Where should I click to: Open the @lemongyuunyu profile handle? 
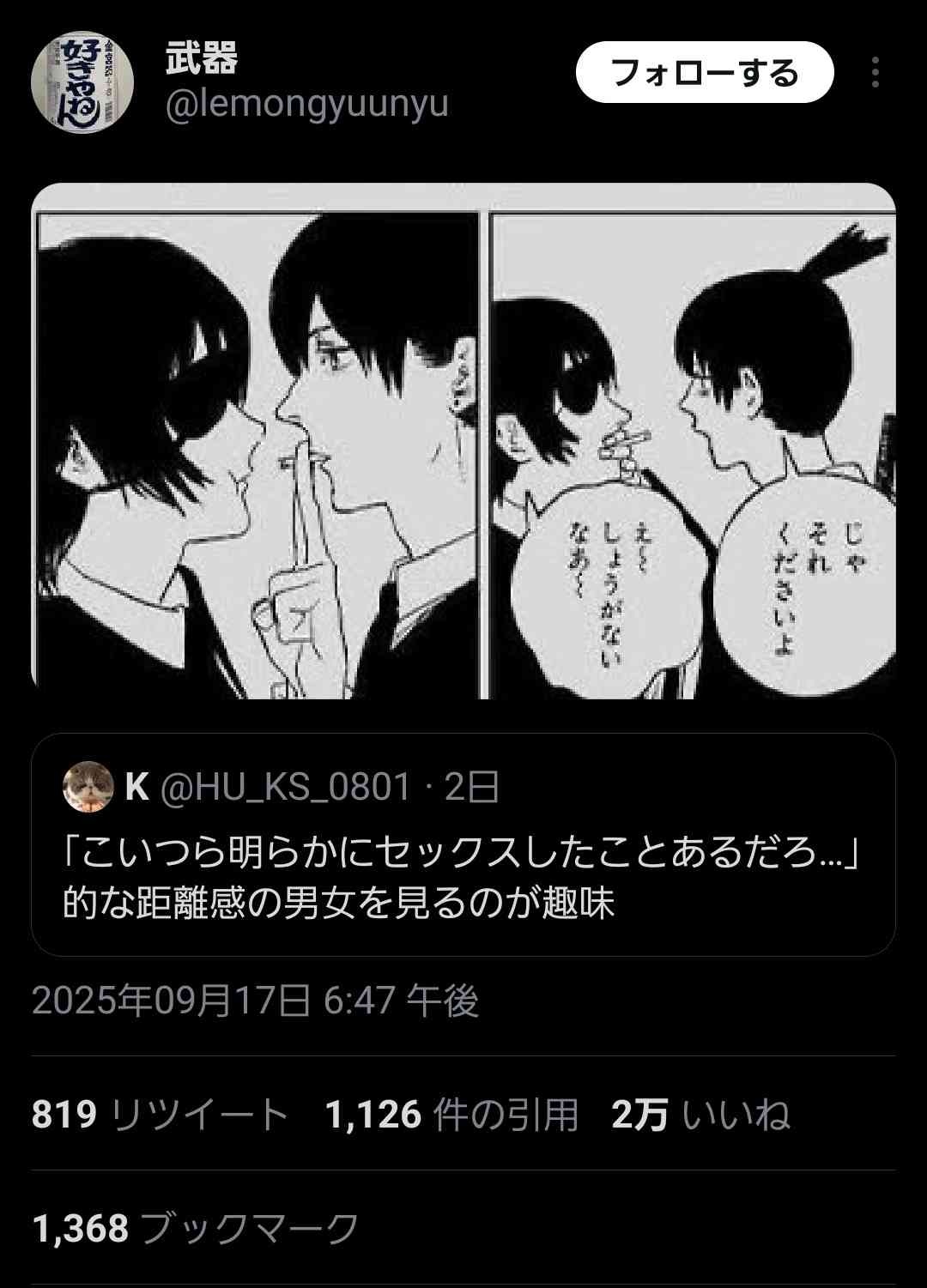click(x=306, y=106)
